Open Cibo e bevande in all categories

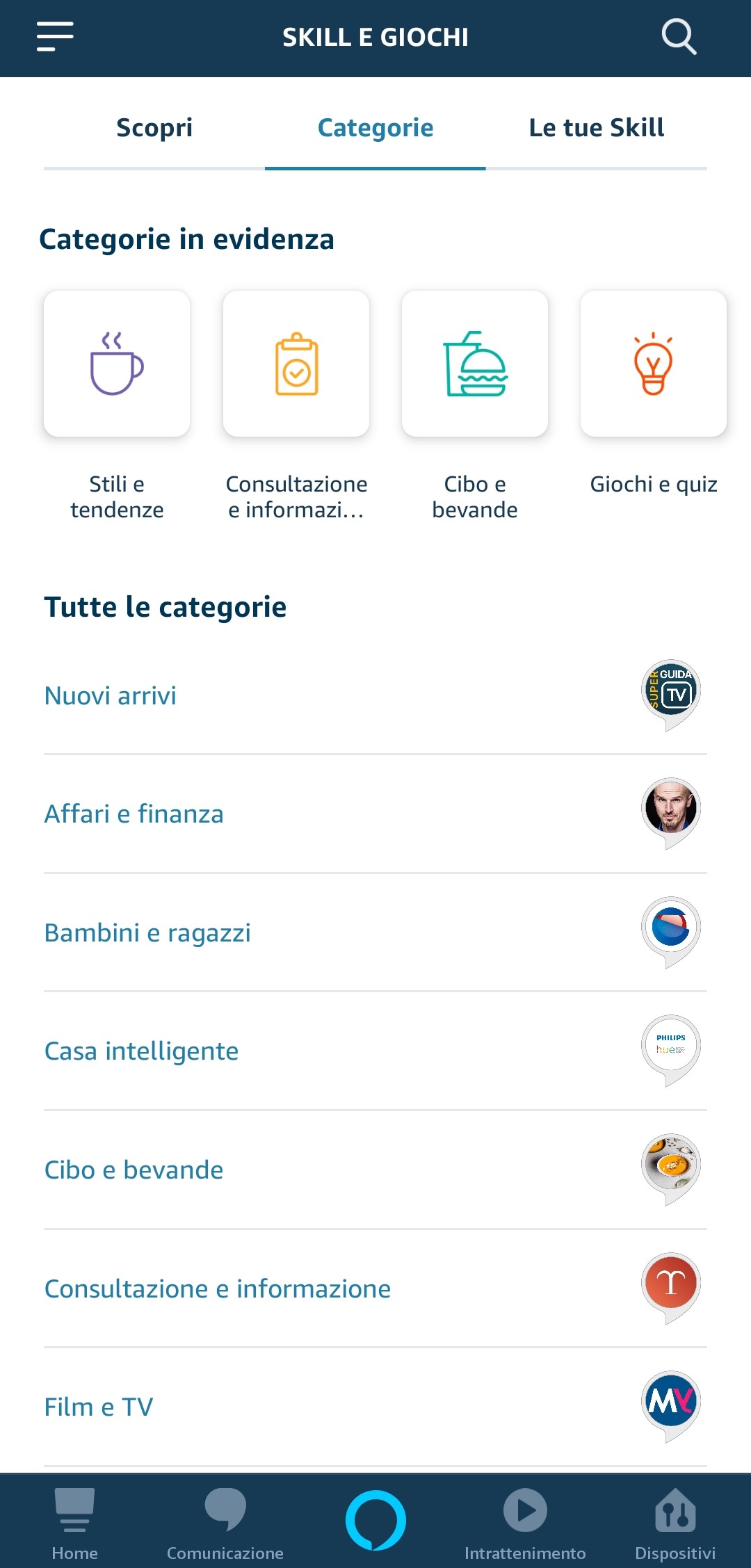pos(375,1170)
